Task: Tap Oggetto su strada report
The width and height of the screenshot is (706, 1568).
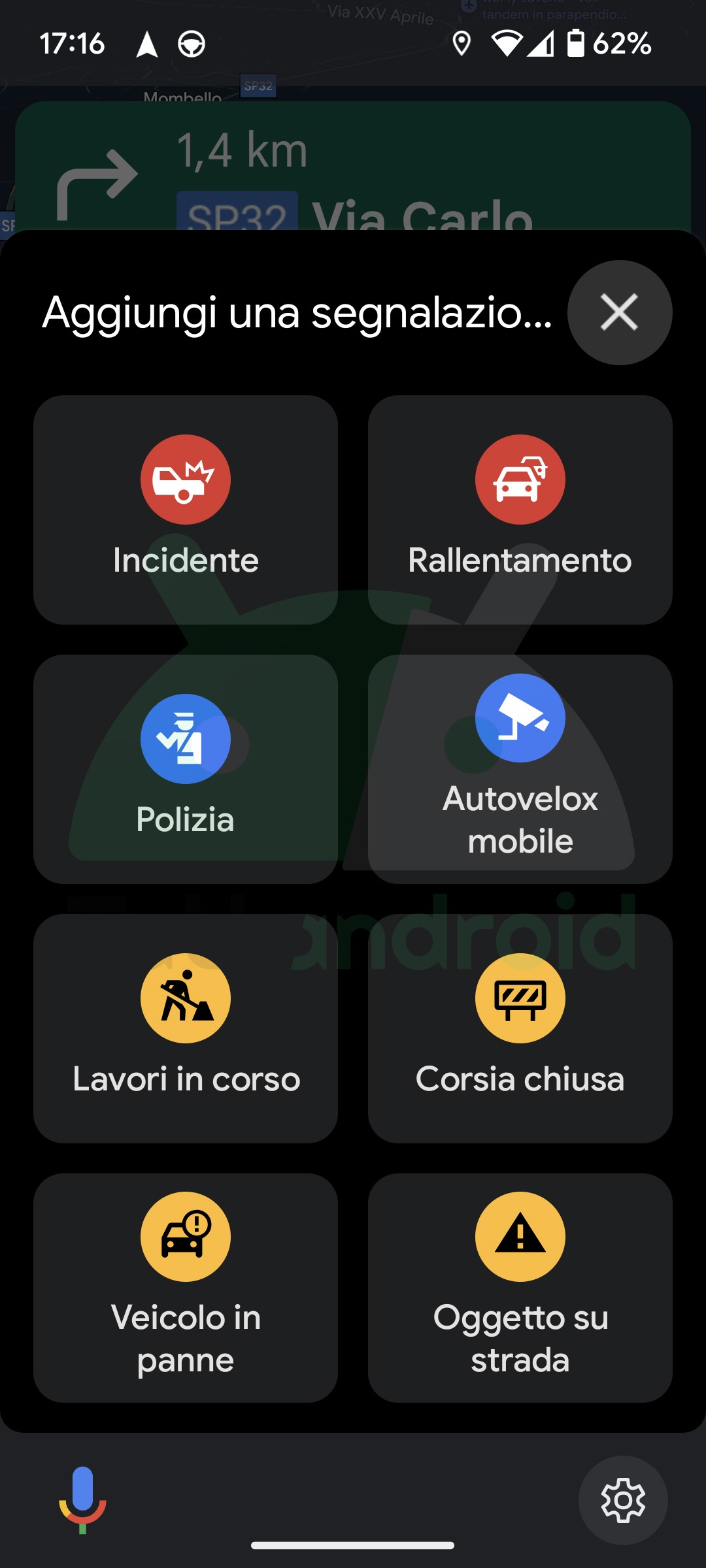Action: (520, 1287)
